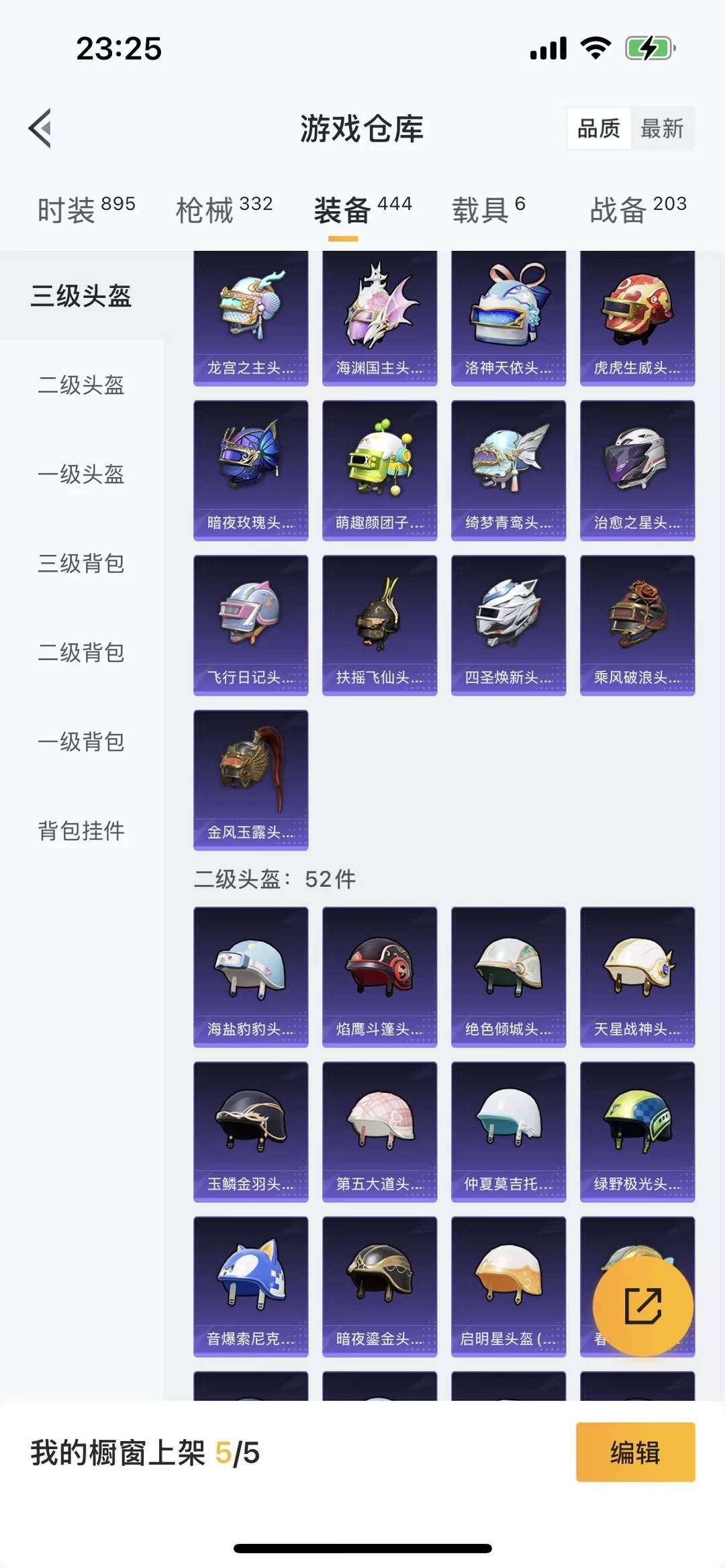
Task: Toggle sorting to 品质 quality mode
Action: click(x=600, y=128)
